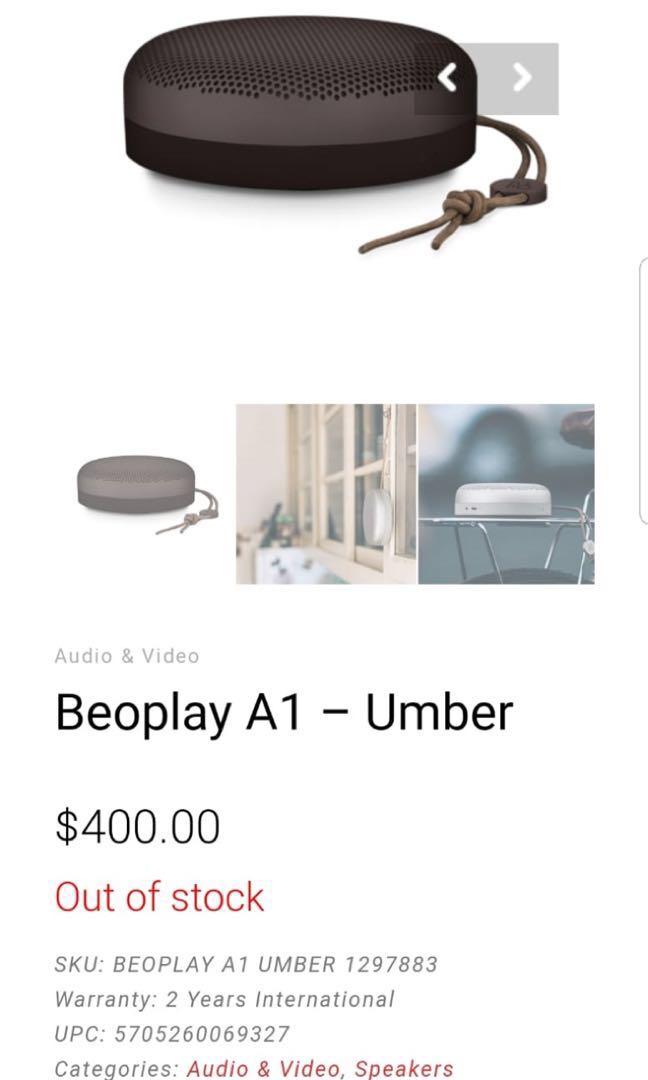The image size is (648, 1080).
Task: Show the next product image
Action: coord(522,78)
